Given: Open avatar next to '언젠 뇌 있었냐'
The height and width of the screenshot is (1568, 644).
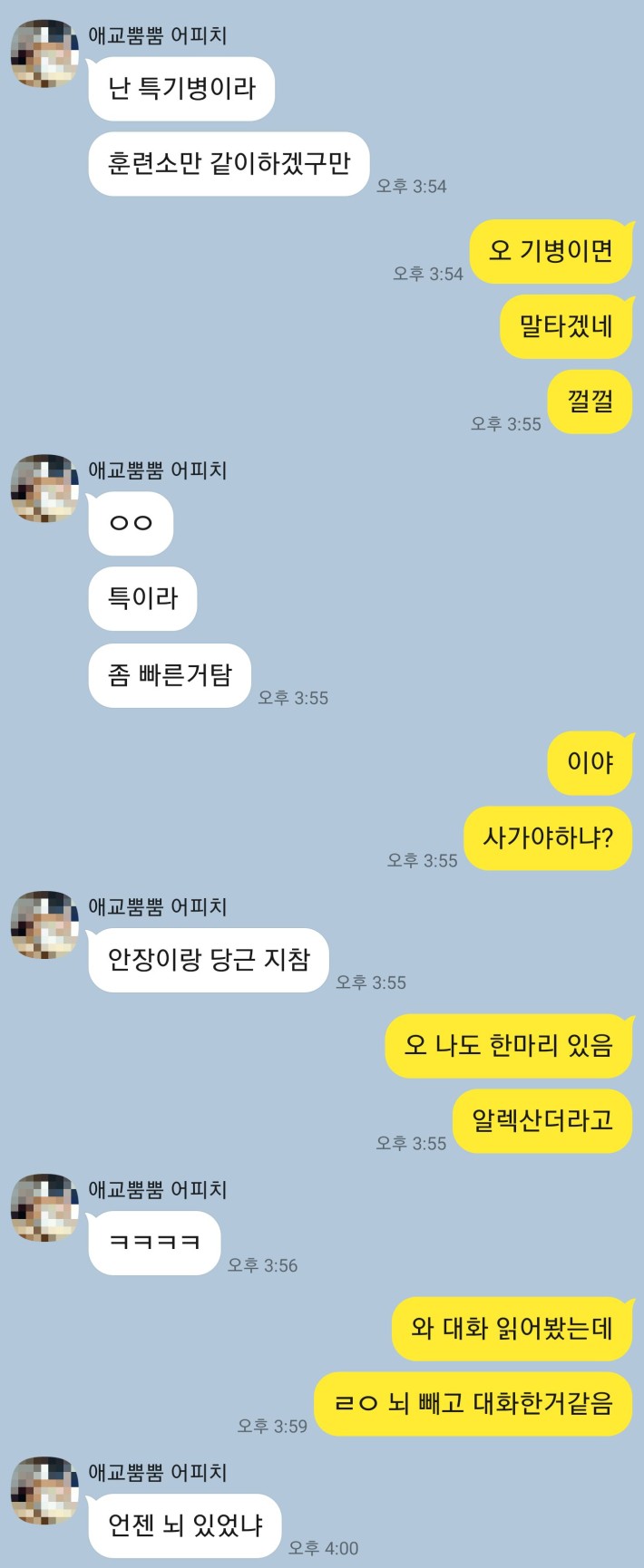Looking at the screenshot, I should click(x=44, y=1491).
